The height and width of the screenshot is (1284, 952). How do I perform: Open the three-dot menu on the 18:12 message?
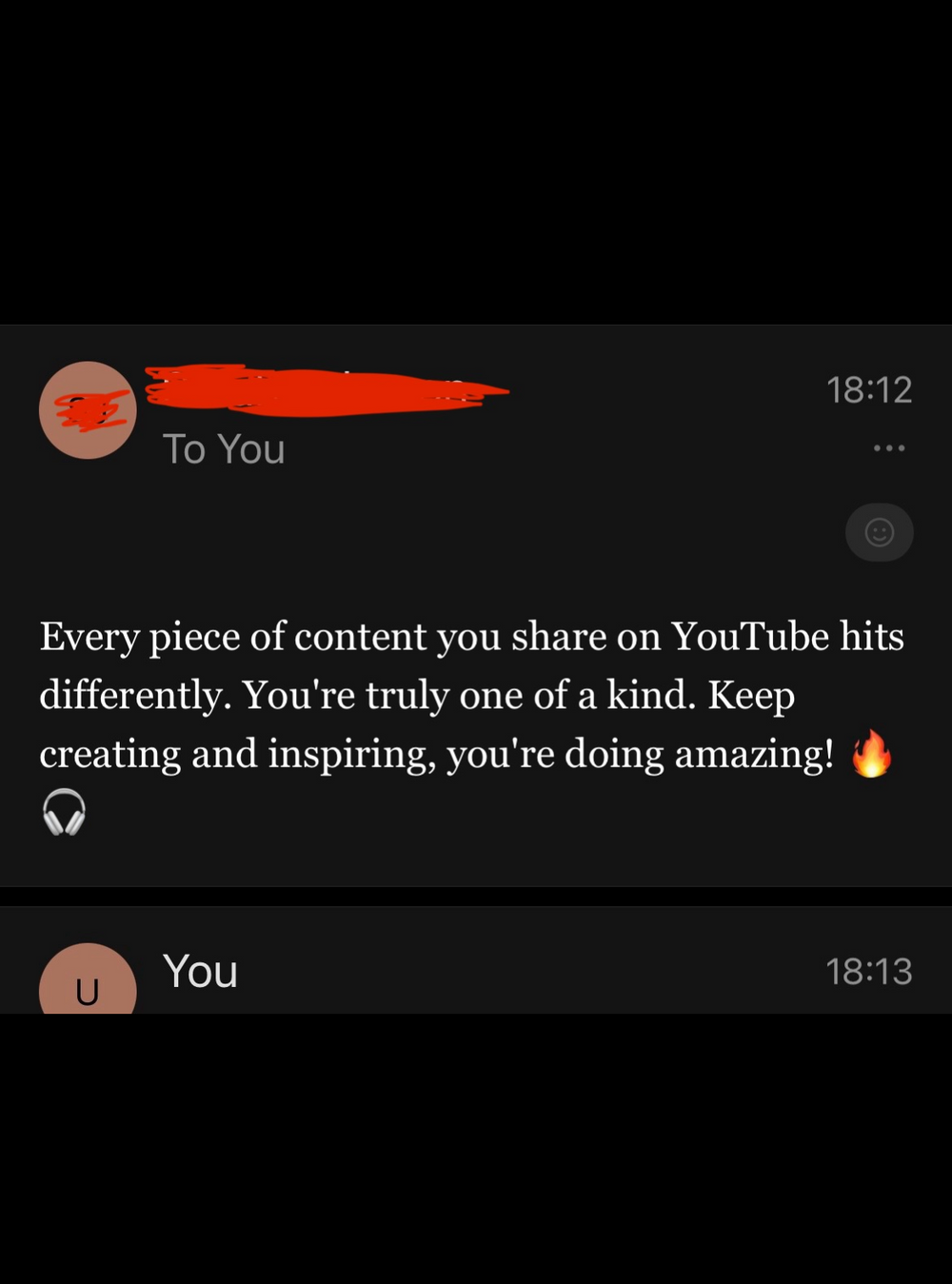click(888, 447)
